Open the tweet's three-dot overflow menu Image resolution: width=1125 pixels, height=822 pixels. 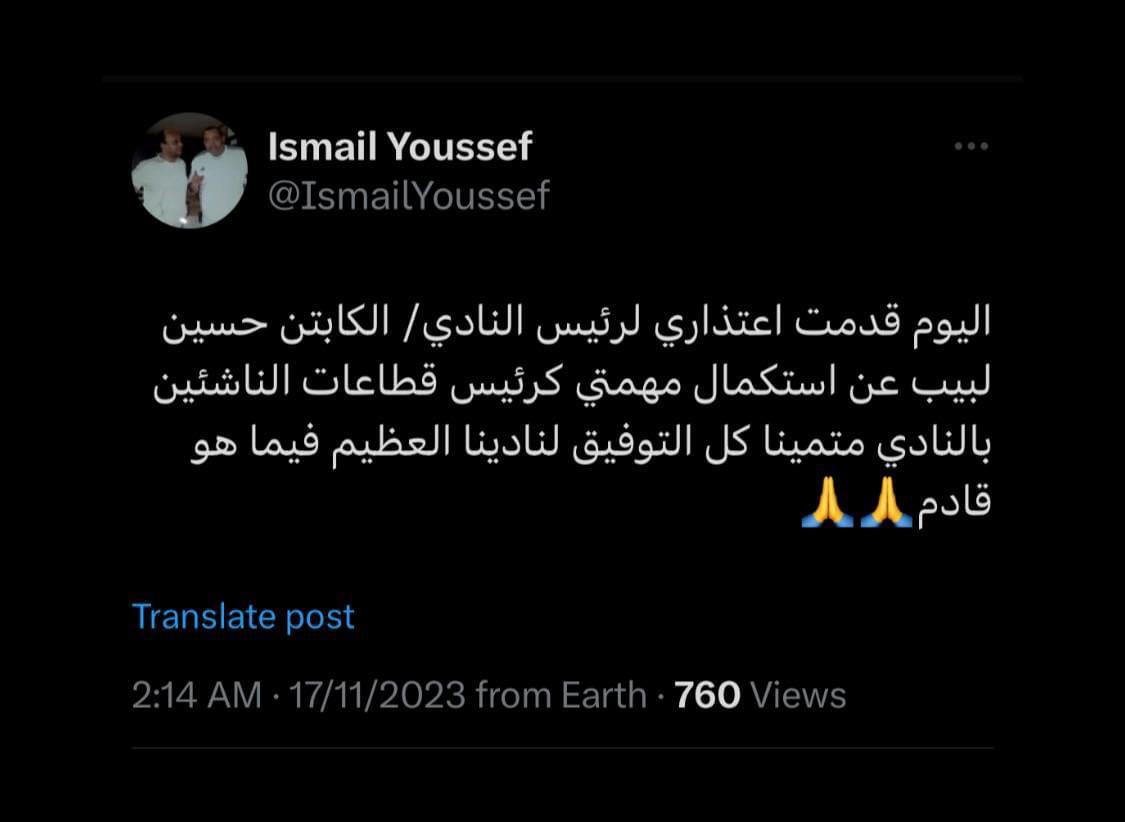pyautogui.click(x=970, y=147)
